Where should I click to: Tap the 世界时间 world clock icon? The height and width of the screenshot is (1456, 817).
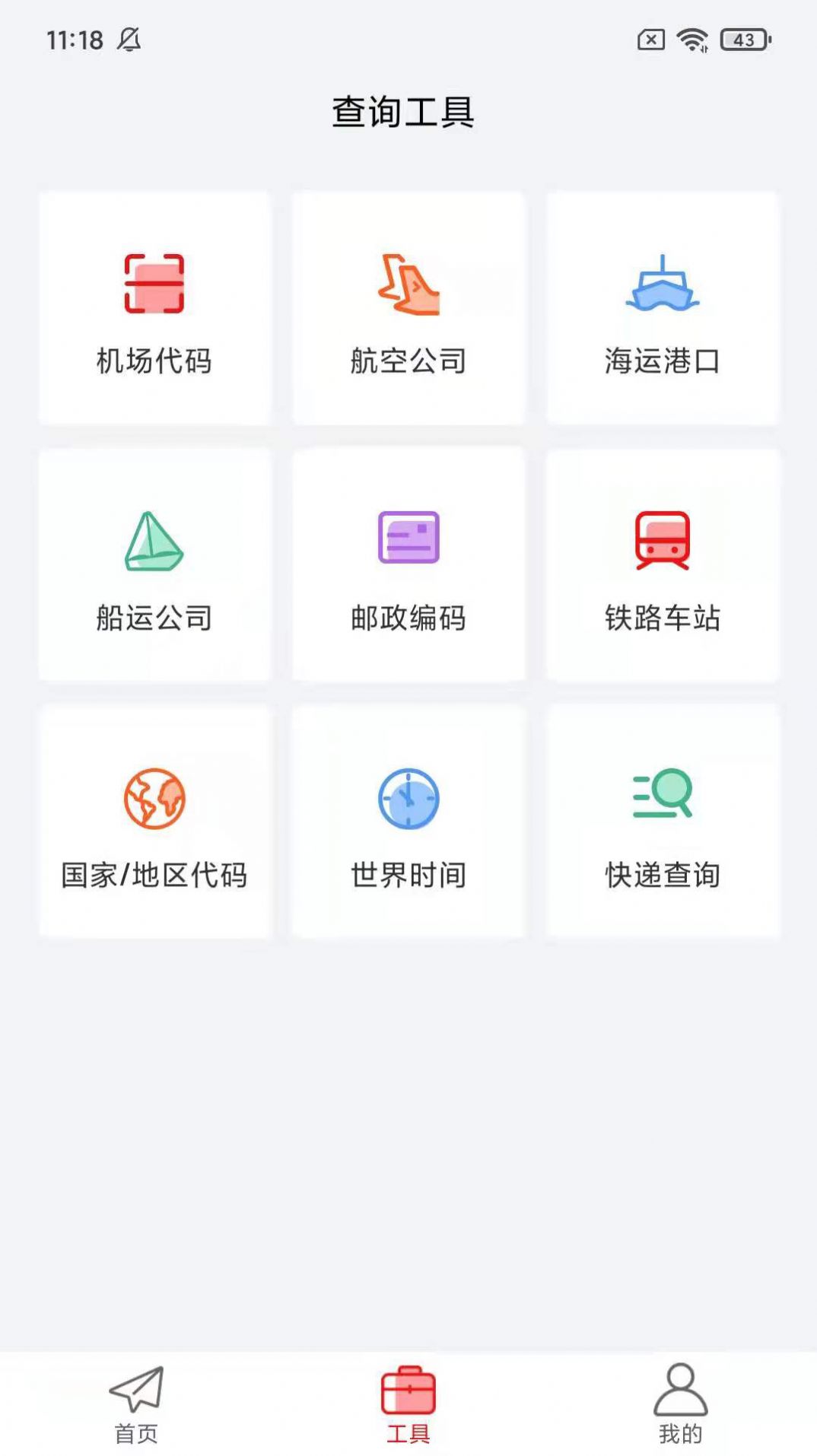(x=408, y=797)
